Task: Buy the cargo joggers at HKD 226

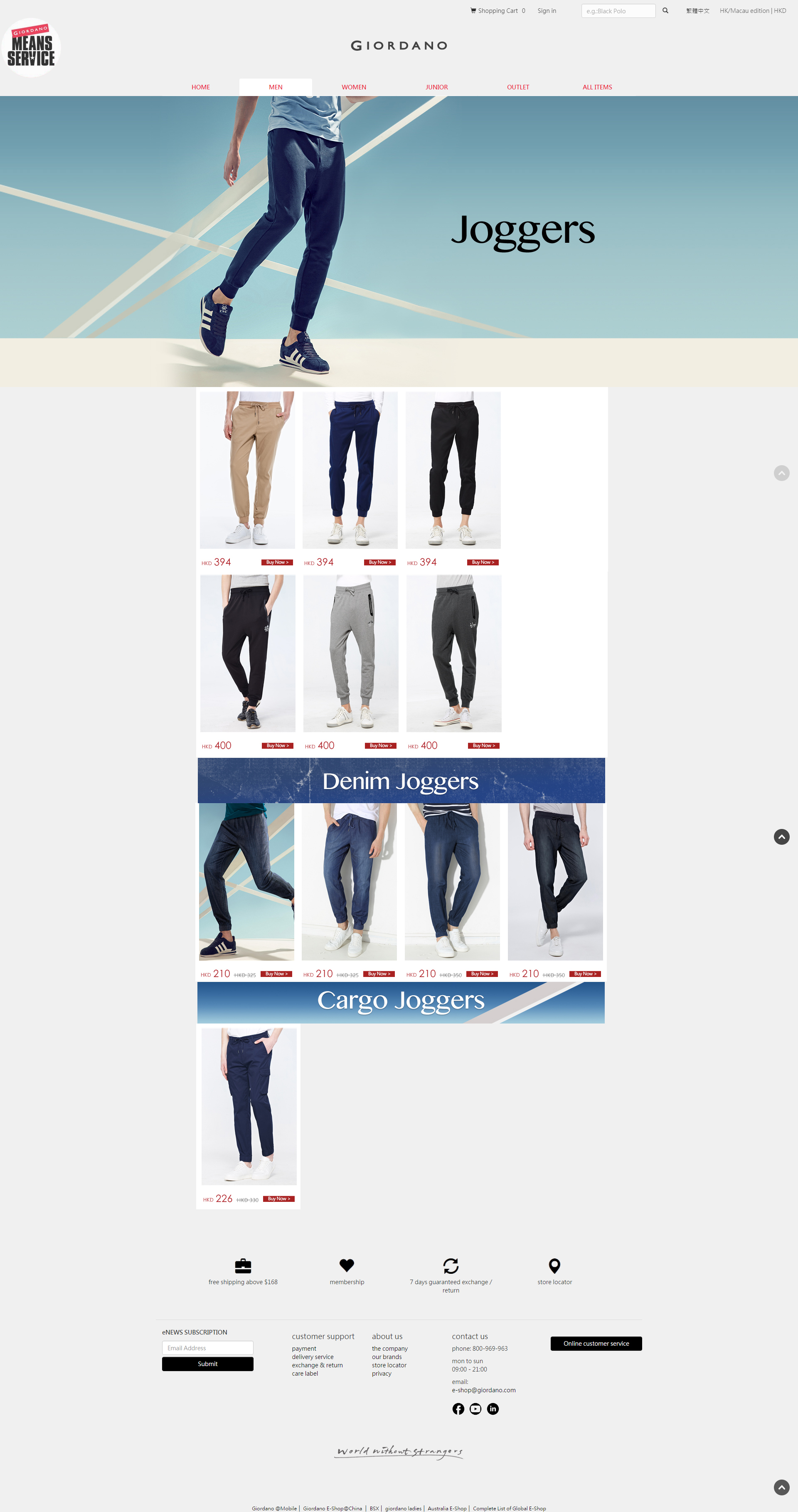Action: [x=279, y=1199]
